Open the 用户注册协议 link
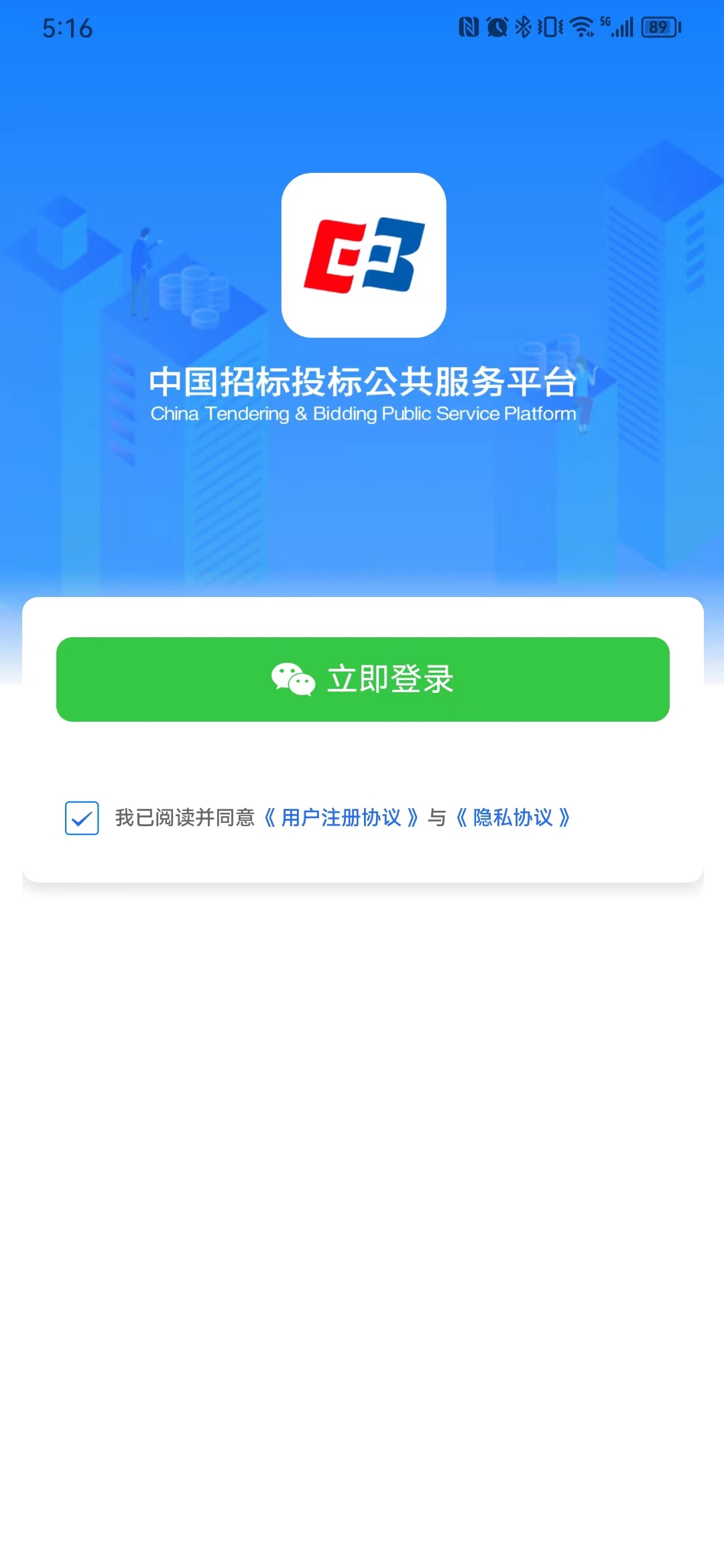Image resolution: width=724 pixels, height=1568 pixels. [x=341, y=818]
